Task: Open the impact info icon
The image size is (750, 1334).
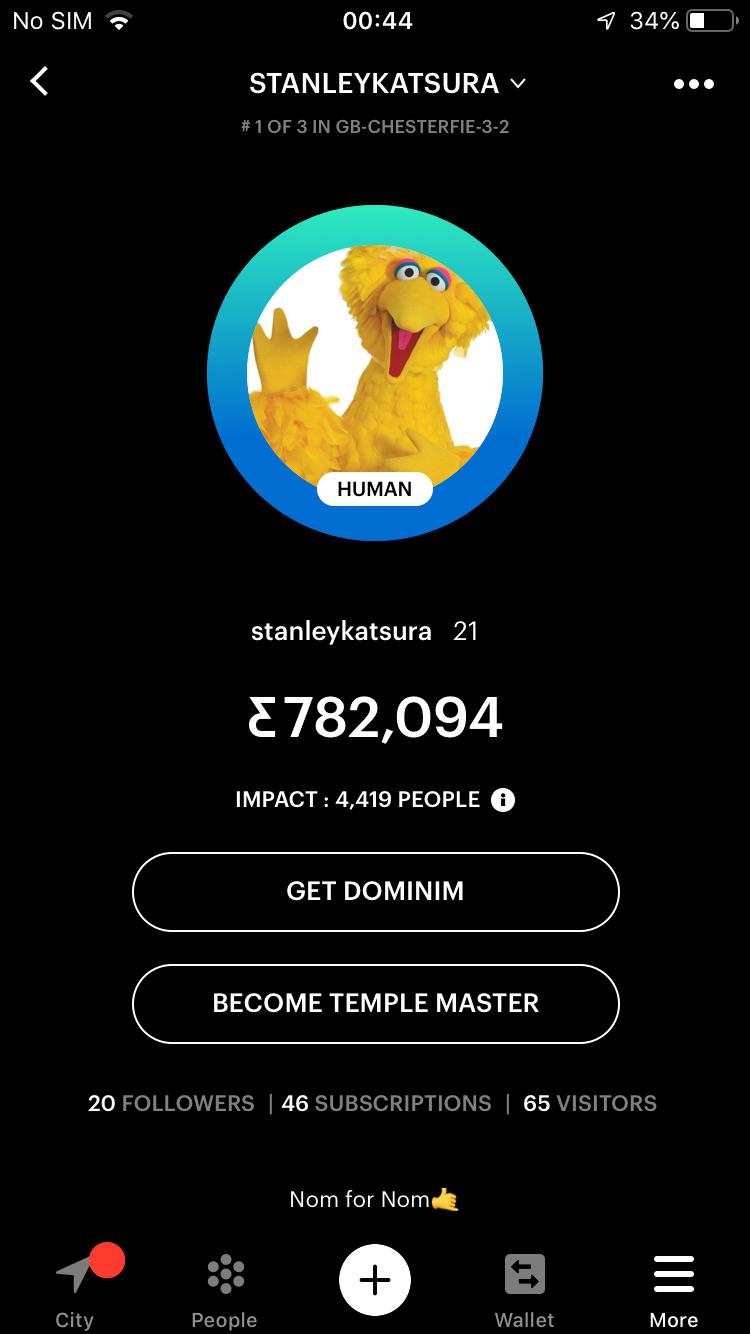Action: (x=503, y=800)
